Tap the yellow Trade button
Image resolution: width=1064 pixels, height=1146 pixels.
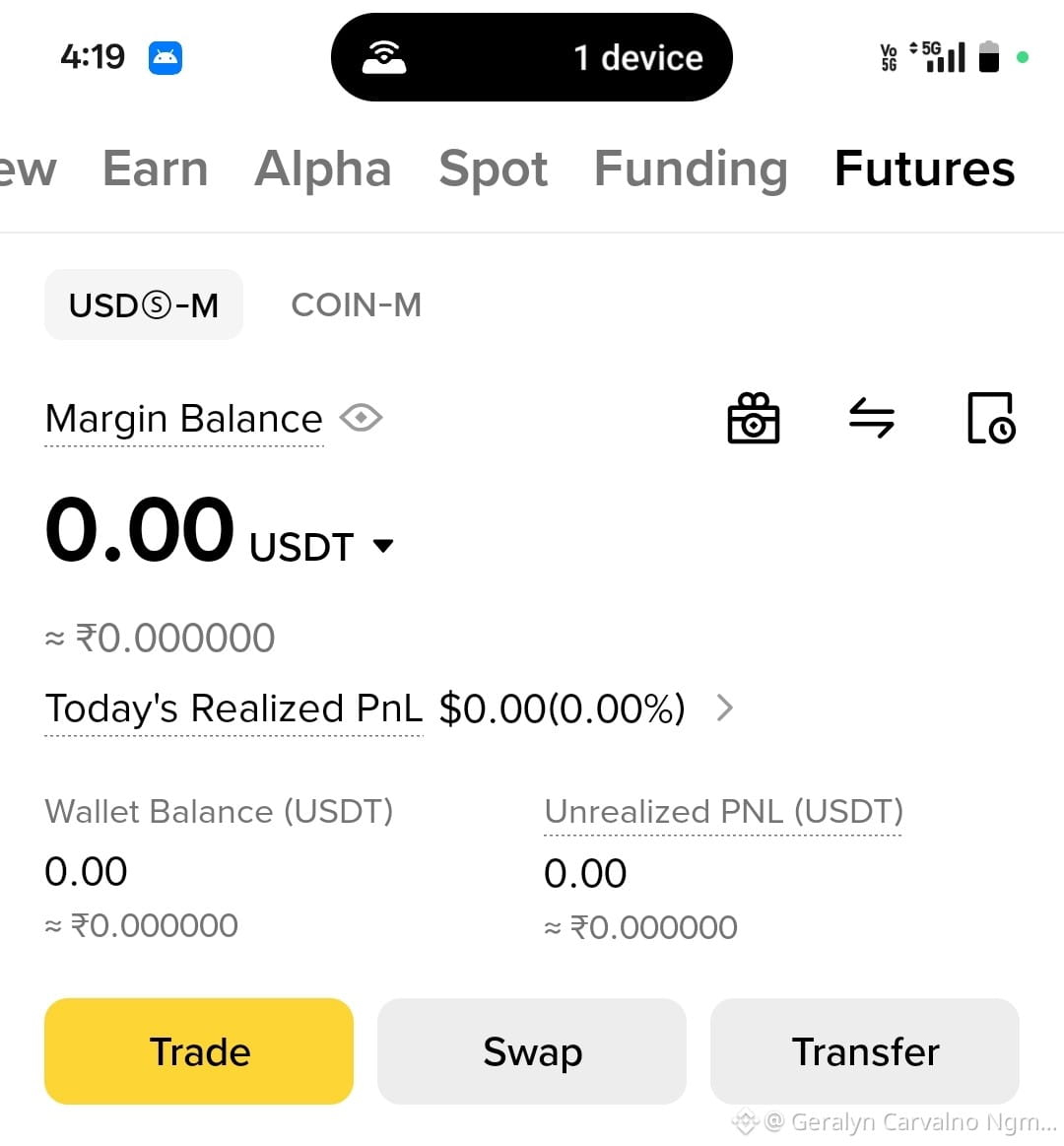(x=199, y=1051)
